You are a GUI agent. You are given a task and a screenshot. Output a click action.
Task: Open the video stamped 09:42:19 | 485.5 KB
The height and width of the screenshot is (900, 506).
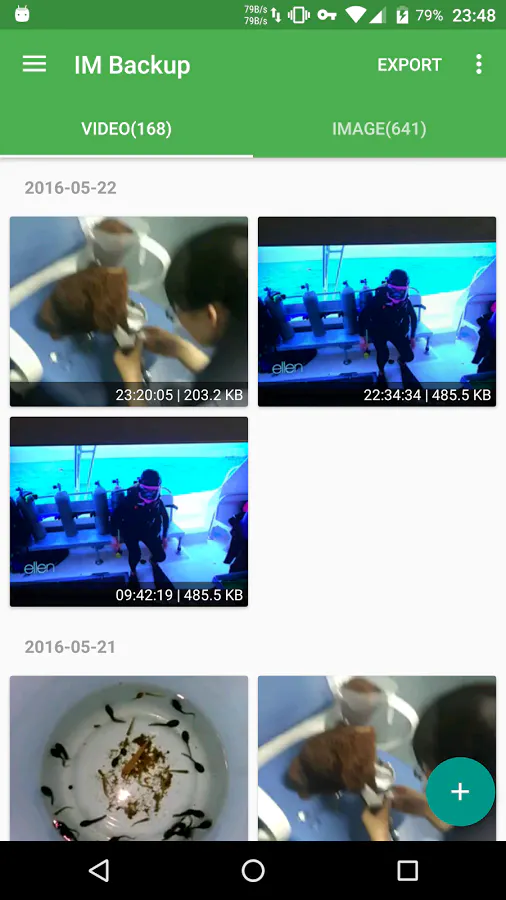point(129,511)
